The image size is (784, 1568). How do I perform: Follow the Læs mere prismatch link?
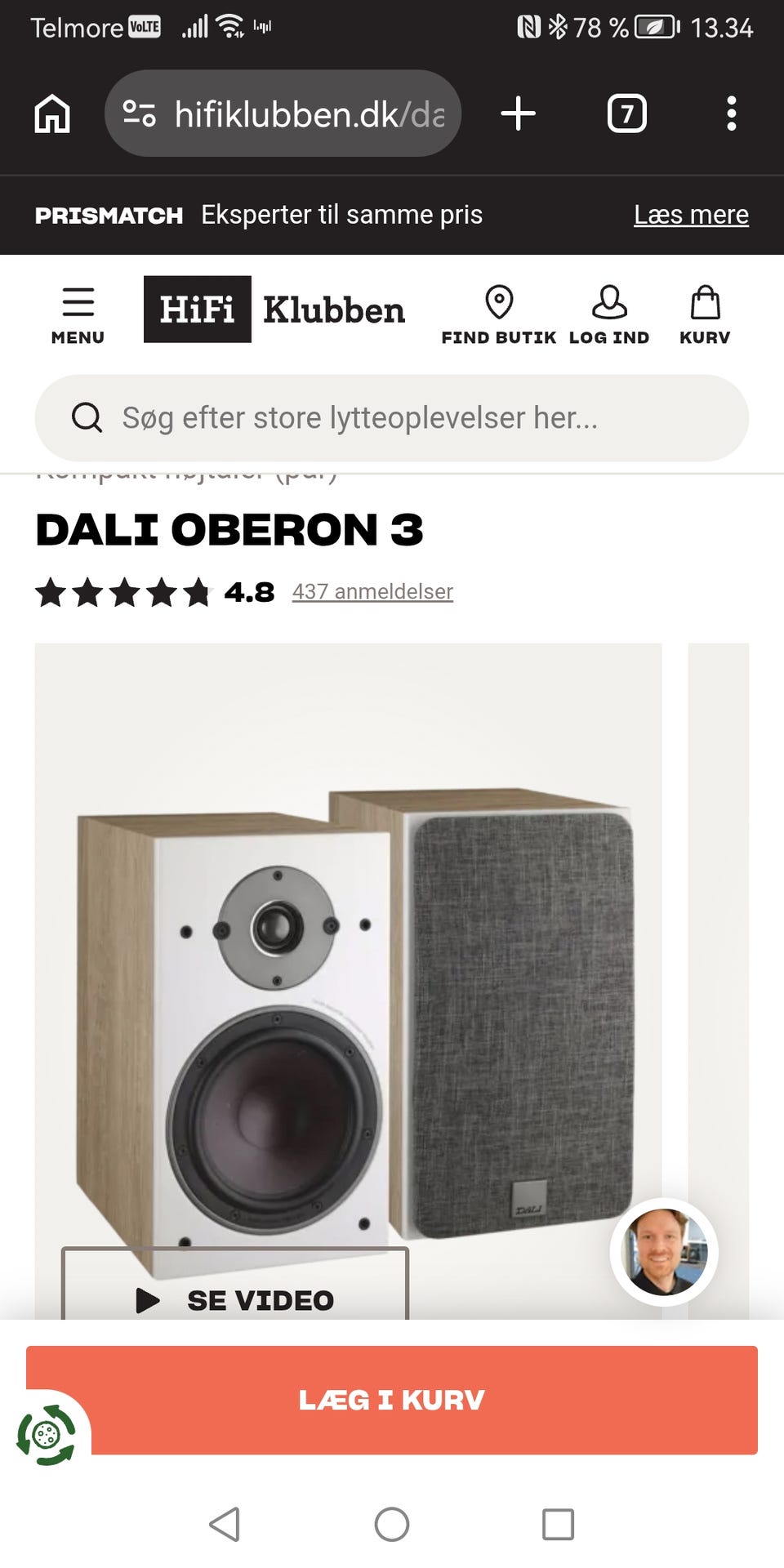[691, 214]
